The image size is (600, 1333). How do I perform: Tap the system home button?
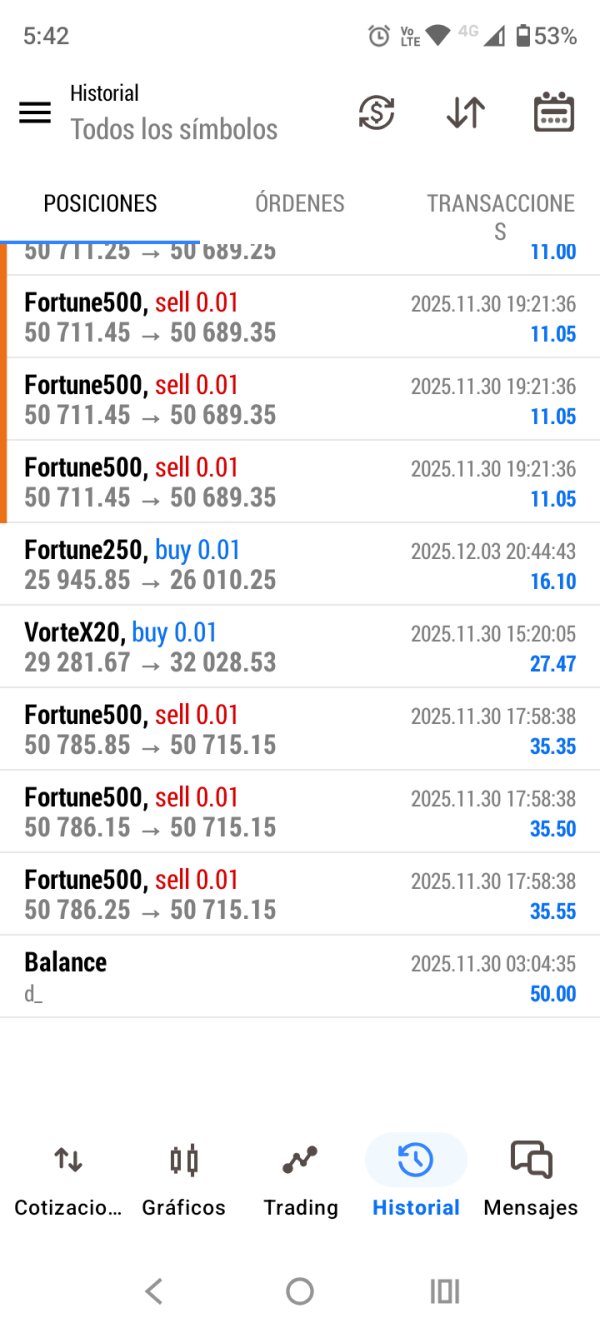[x=300, y=1291]
